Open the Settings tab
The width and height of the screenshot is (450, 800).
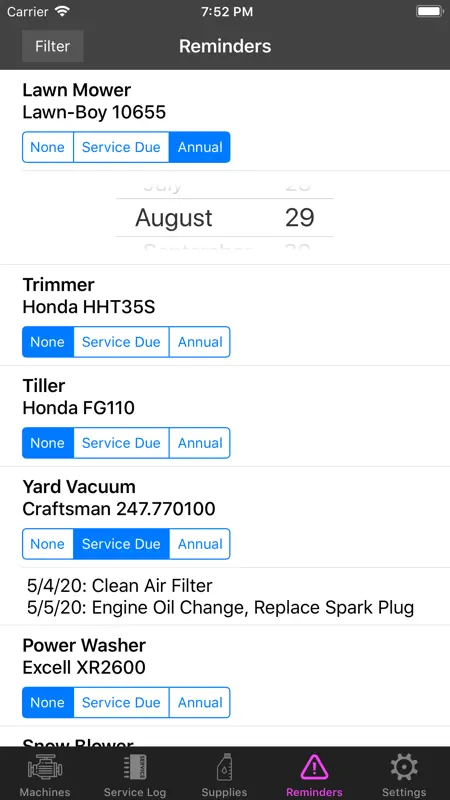[404, 775]
